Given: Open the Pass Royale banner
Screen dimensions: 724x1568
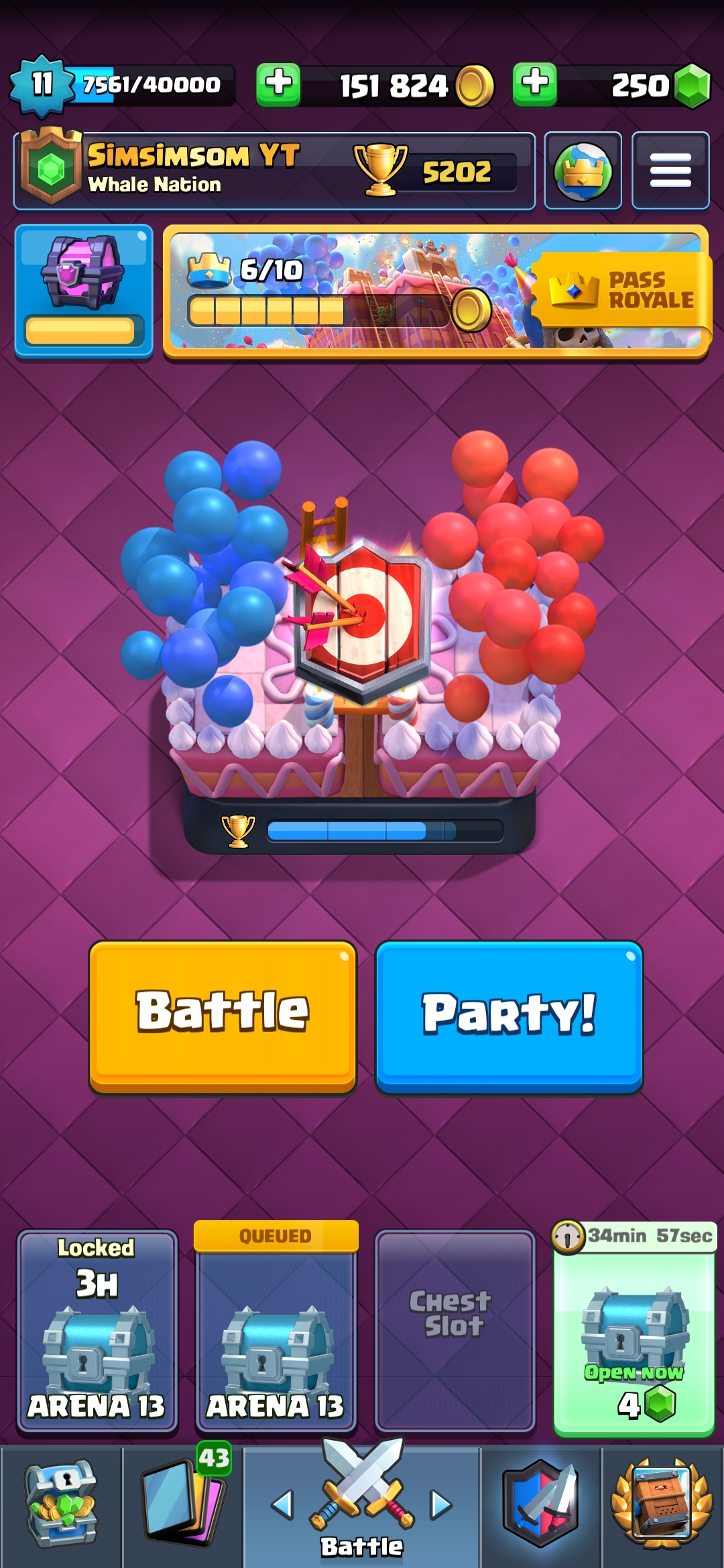Looking at the screenshot, I should [x=436, y=292].
